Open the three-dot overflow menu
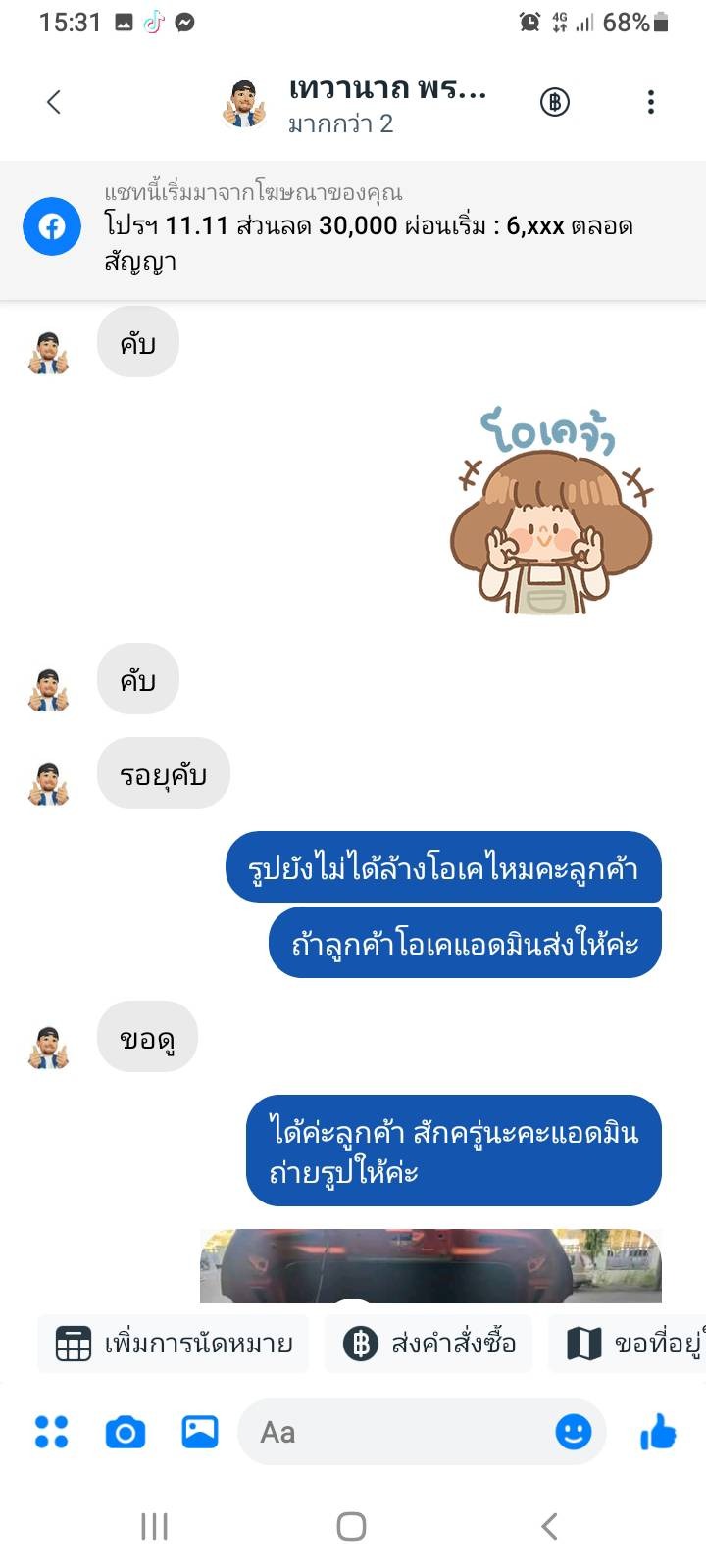 651,102
